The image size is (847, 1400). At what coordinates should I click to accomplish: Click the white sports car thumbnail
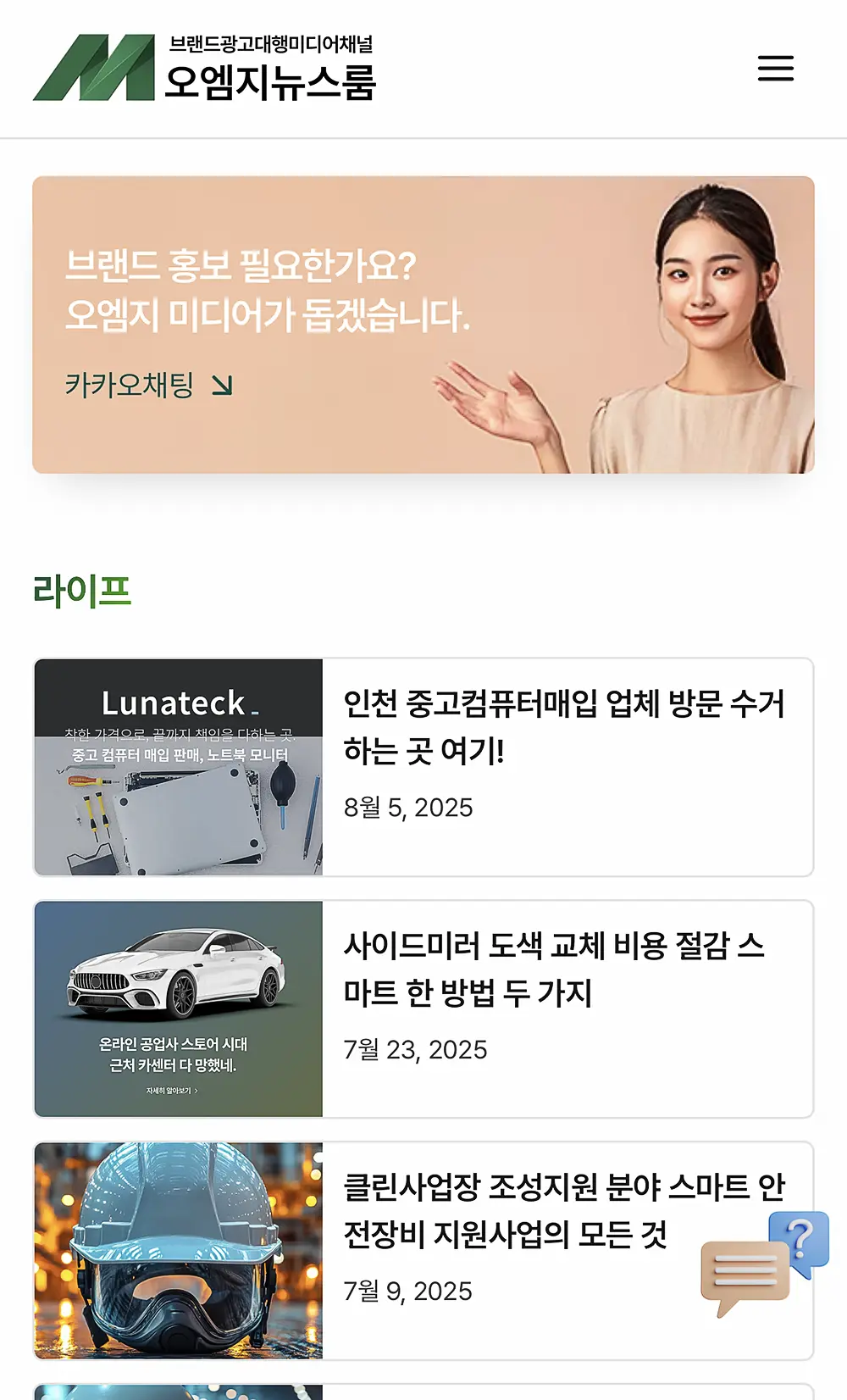(x=178, y=1008)
